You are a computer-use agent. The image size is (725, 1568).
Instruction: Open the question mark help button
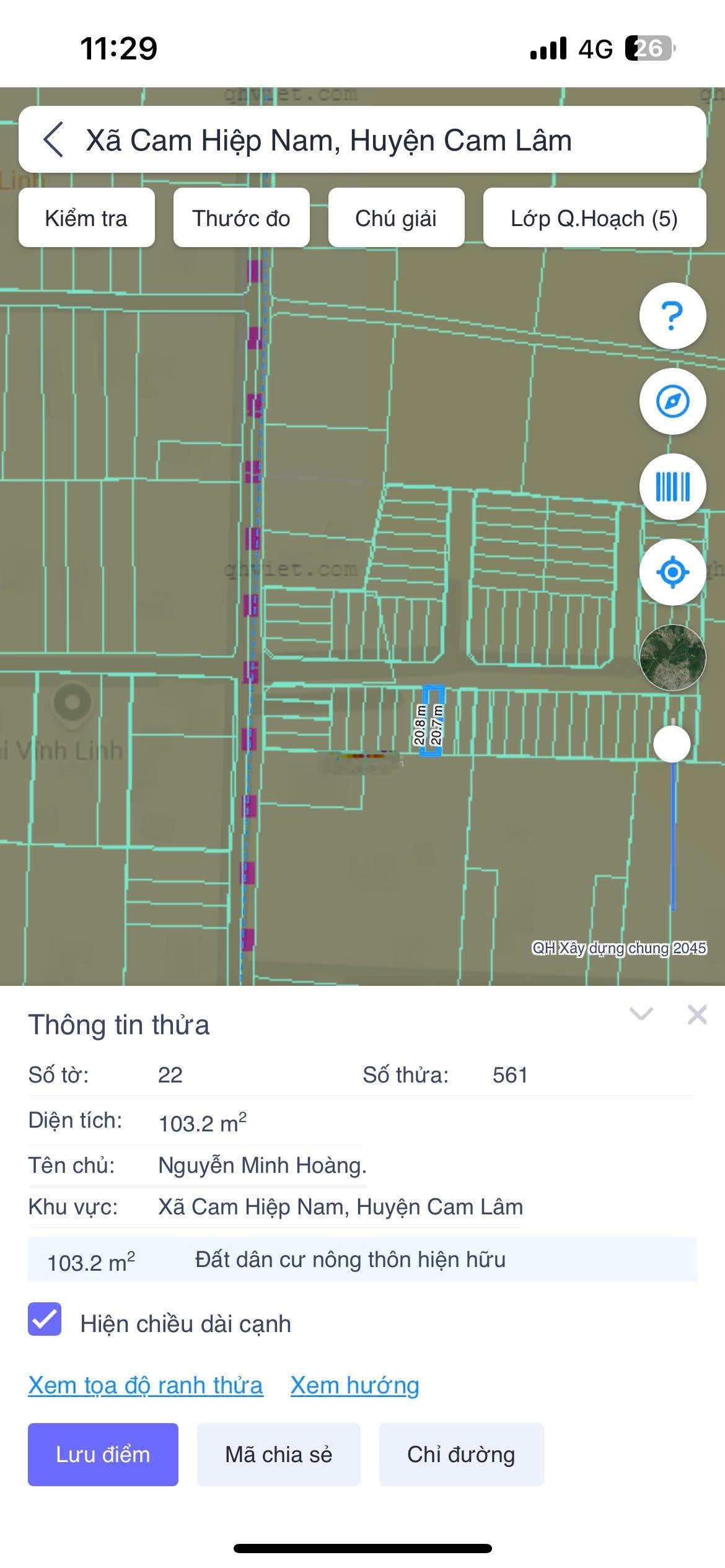click(x=672, y=316)
